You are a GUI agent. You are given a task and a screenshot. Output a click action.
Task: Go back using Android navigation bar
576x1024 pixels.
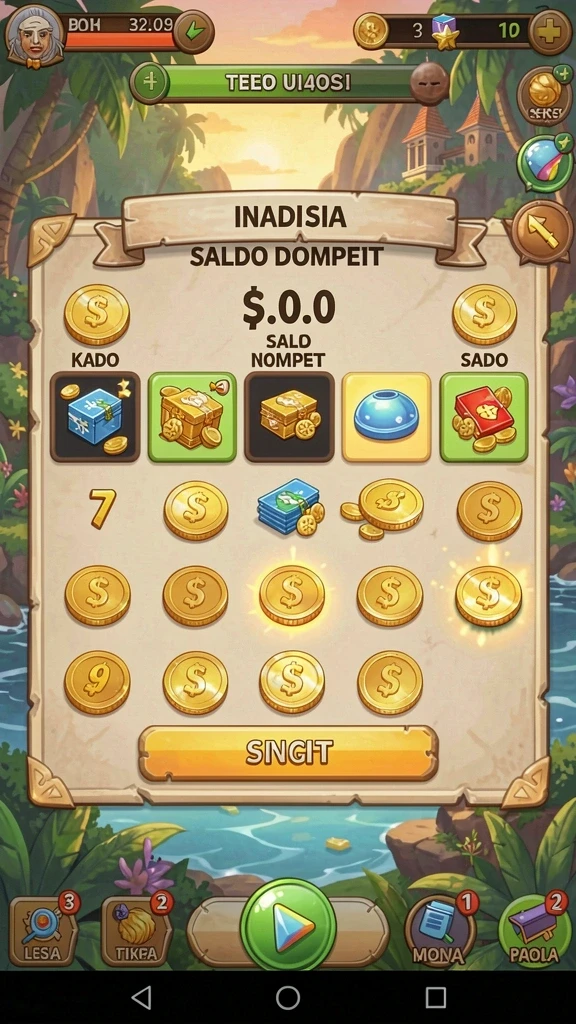tap(141, 997)
